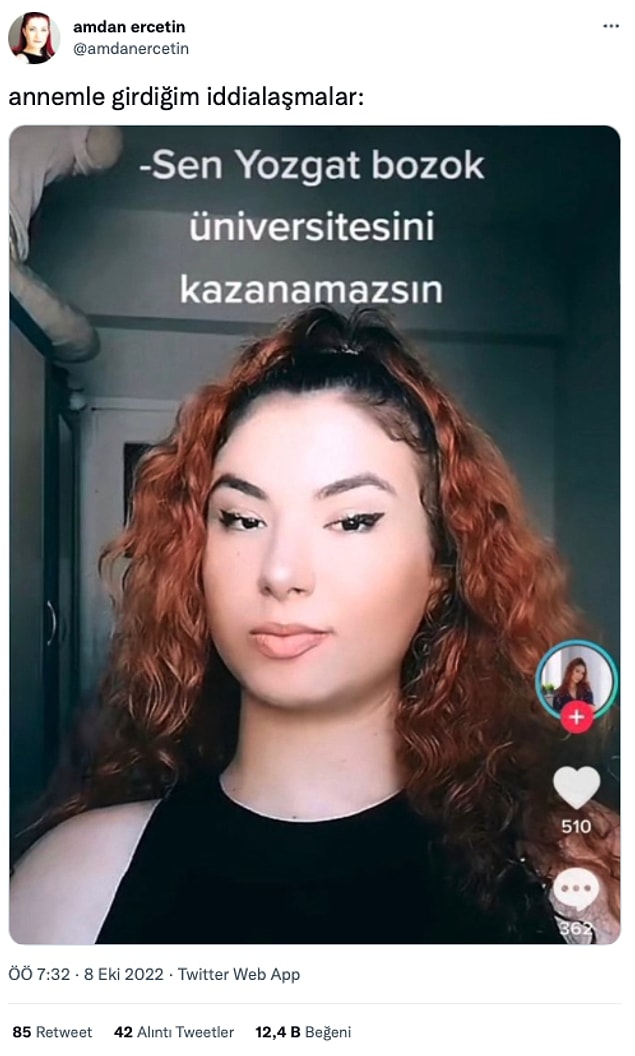Open the tweet's three-dot overflow menu
Image resolution: width=635 pixels, height=1056 pixels.
pos(611,27)
